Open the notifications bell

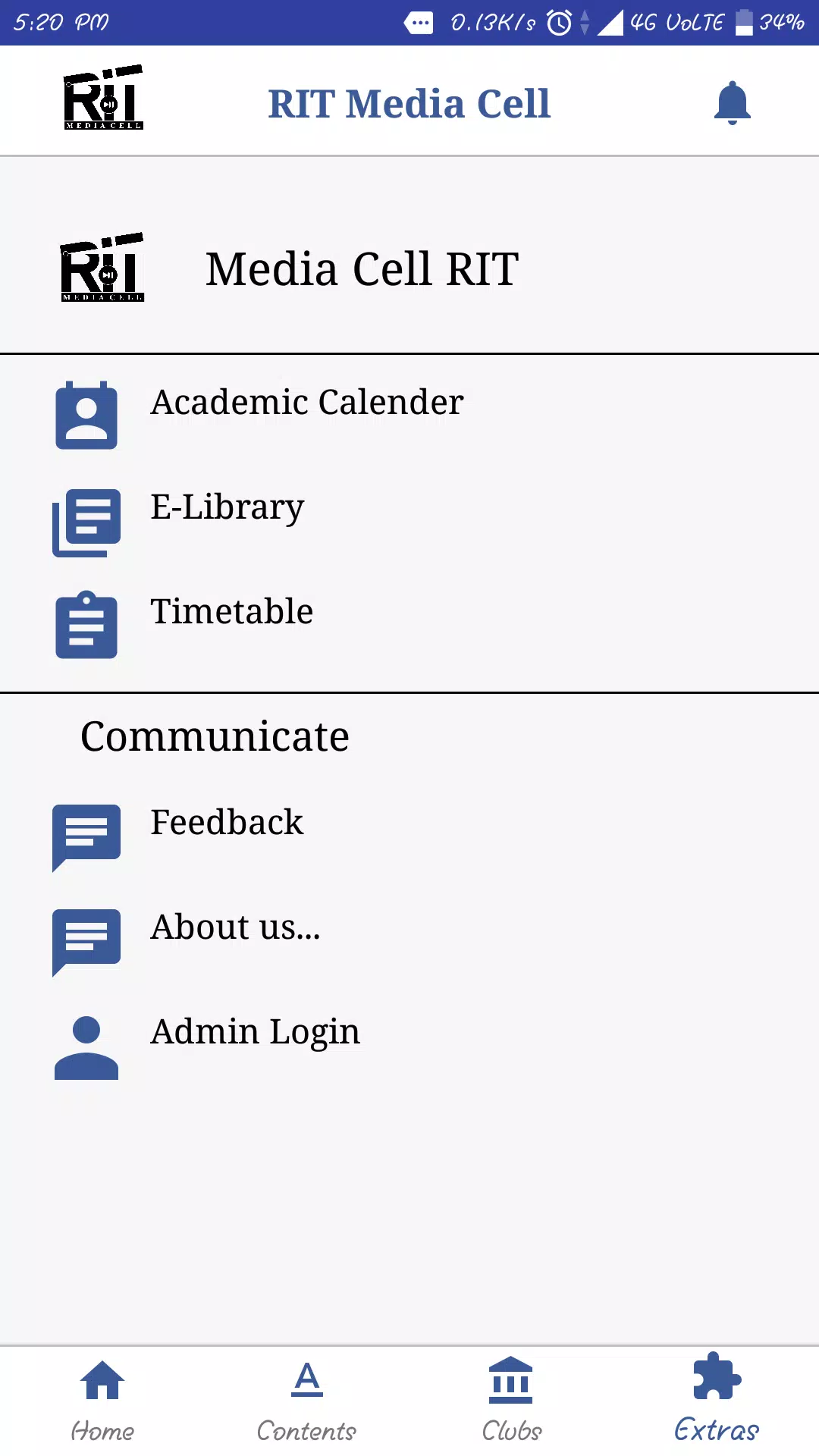(732, 103)
